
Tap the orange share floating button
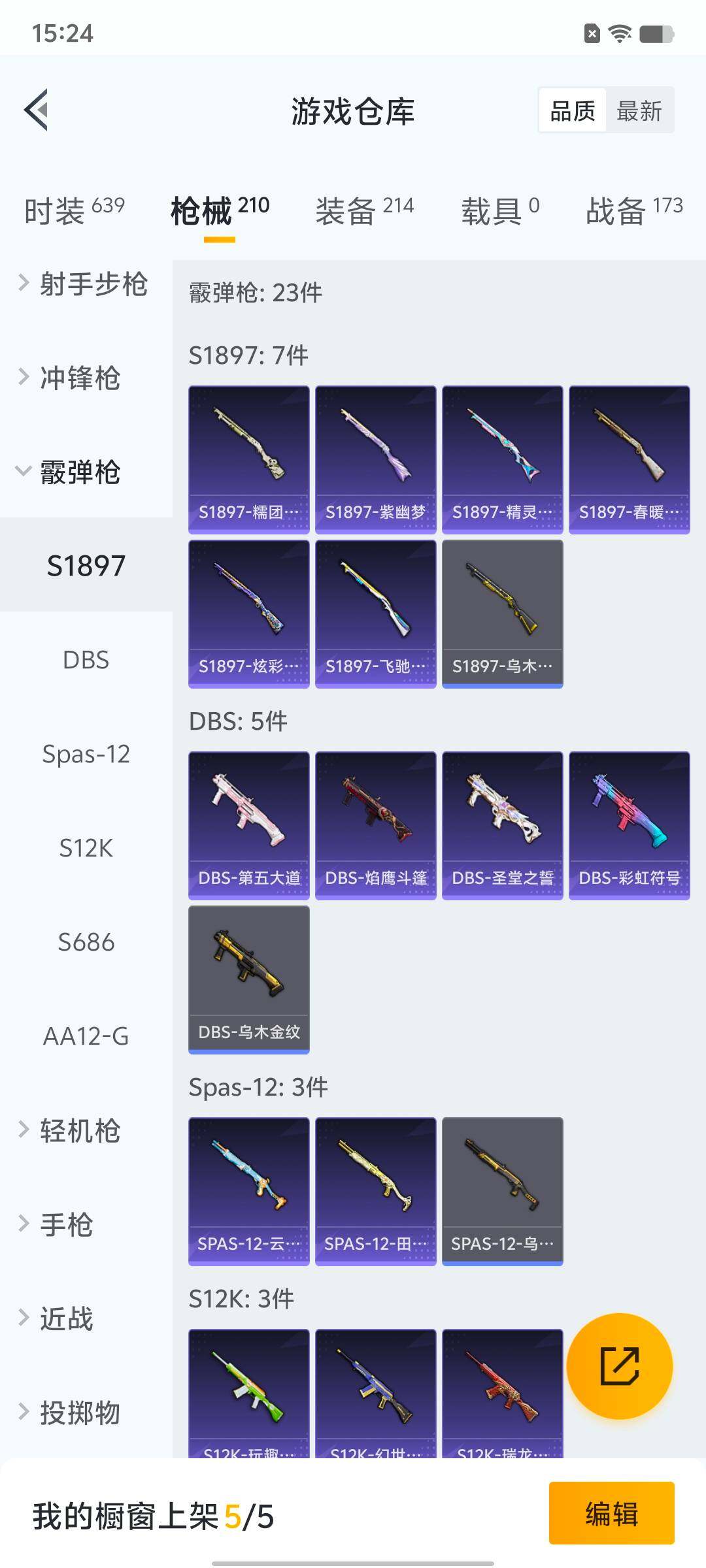619,1365
